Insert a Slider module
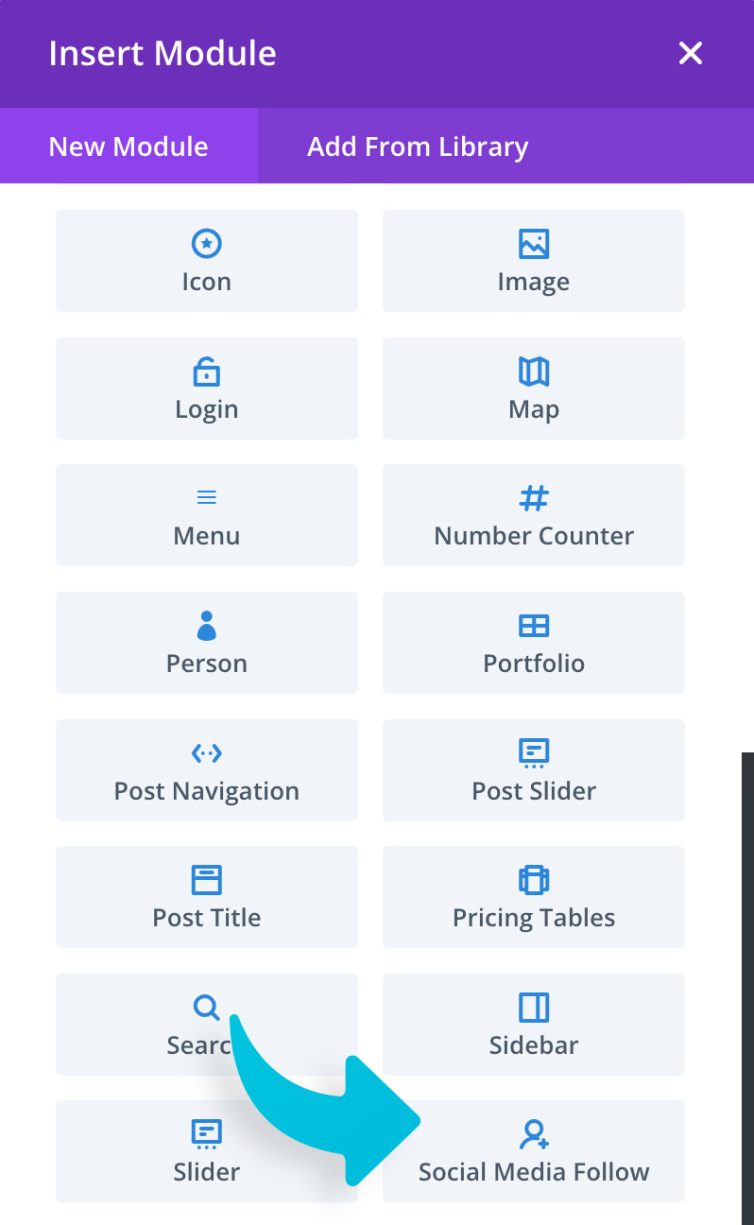Screen dimensions: 754x1225 (x=206, y=1150)
